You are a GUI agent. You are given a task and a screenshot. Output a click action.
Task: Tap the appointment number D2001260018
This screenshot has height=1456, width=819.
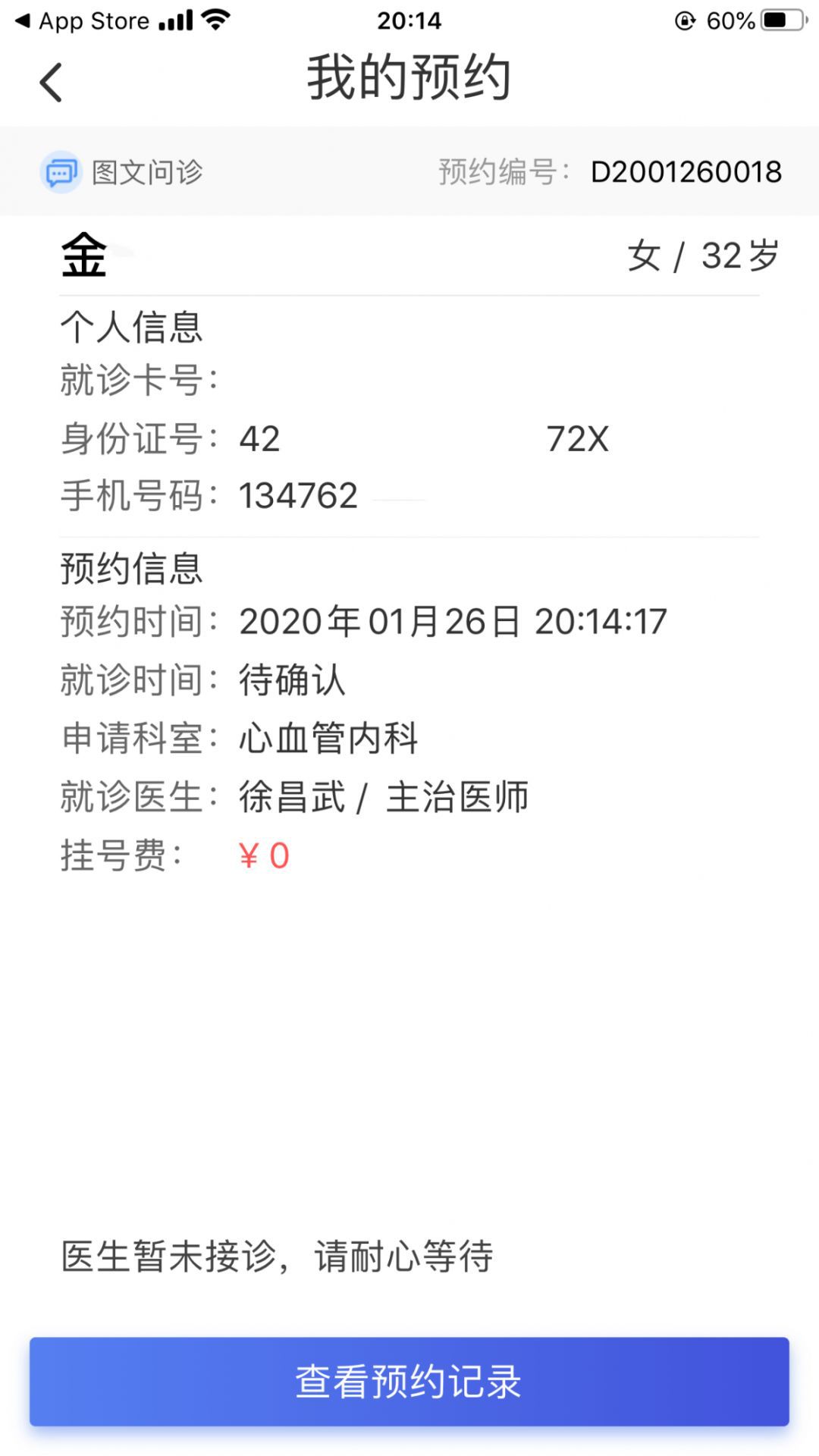686,171
